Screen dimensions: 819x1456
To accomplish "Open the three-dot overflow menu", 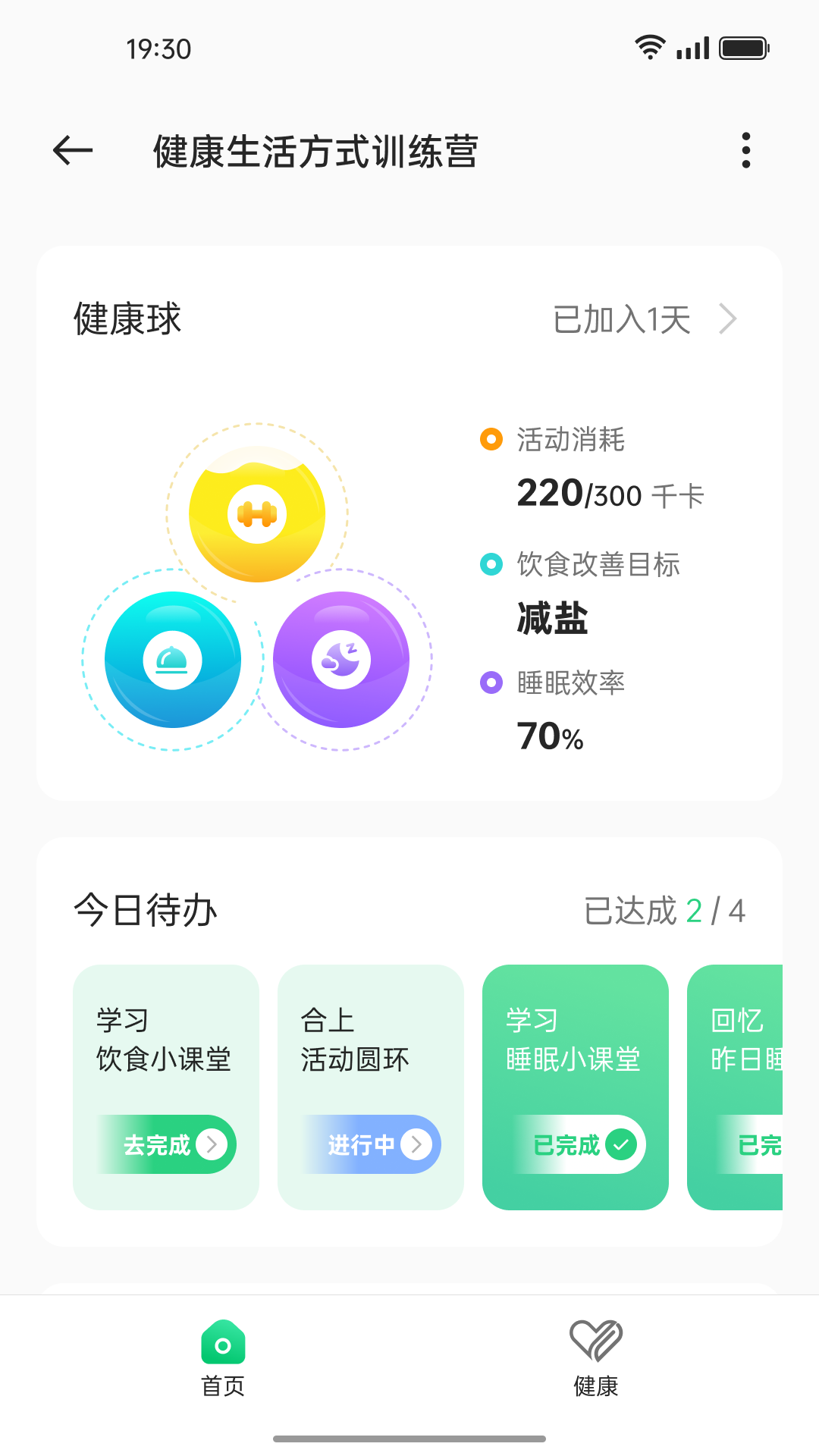I will click(x=746, y=150).
